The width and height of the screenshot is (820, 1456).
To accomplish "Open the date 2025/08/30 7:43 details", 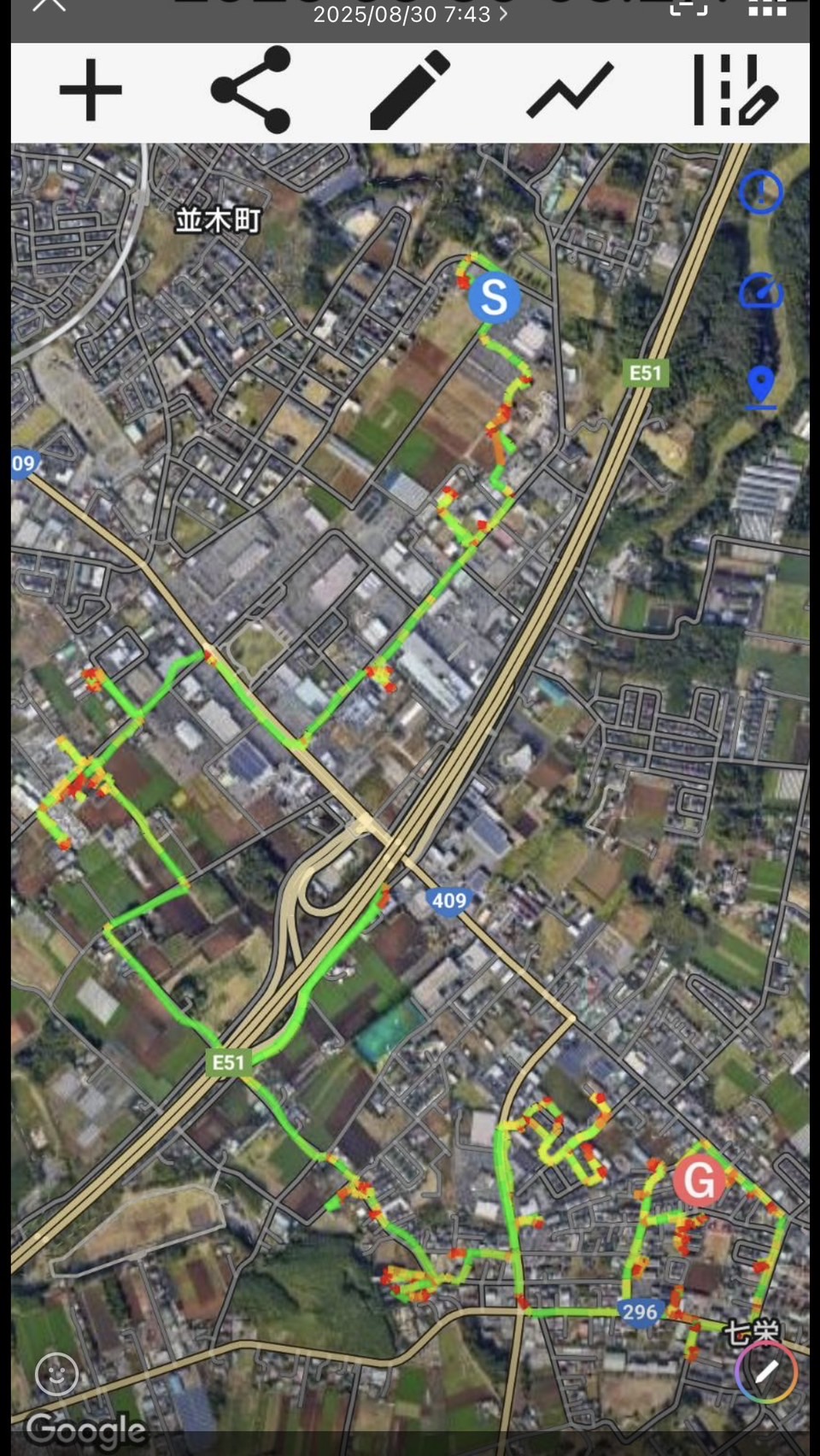I will (410, 15).
